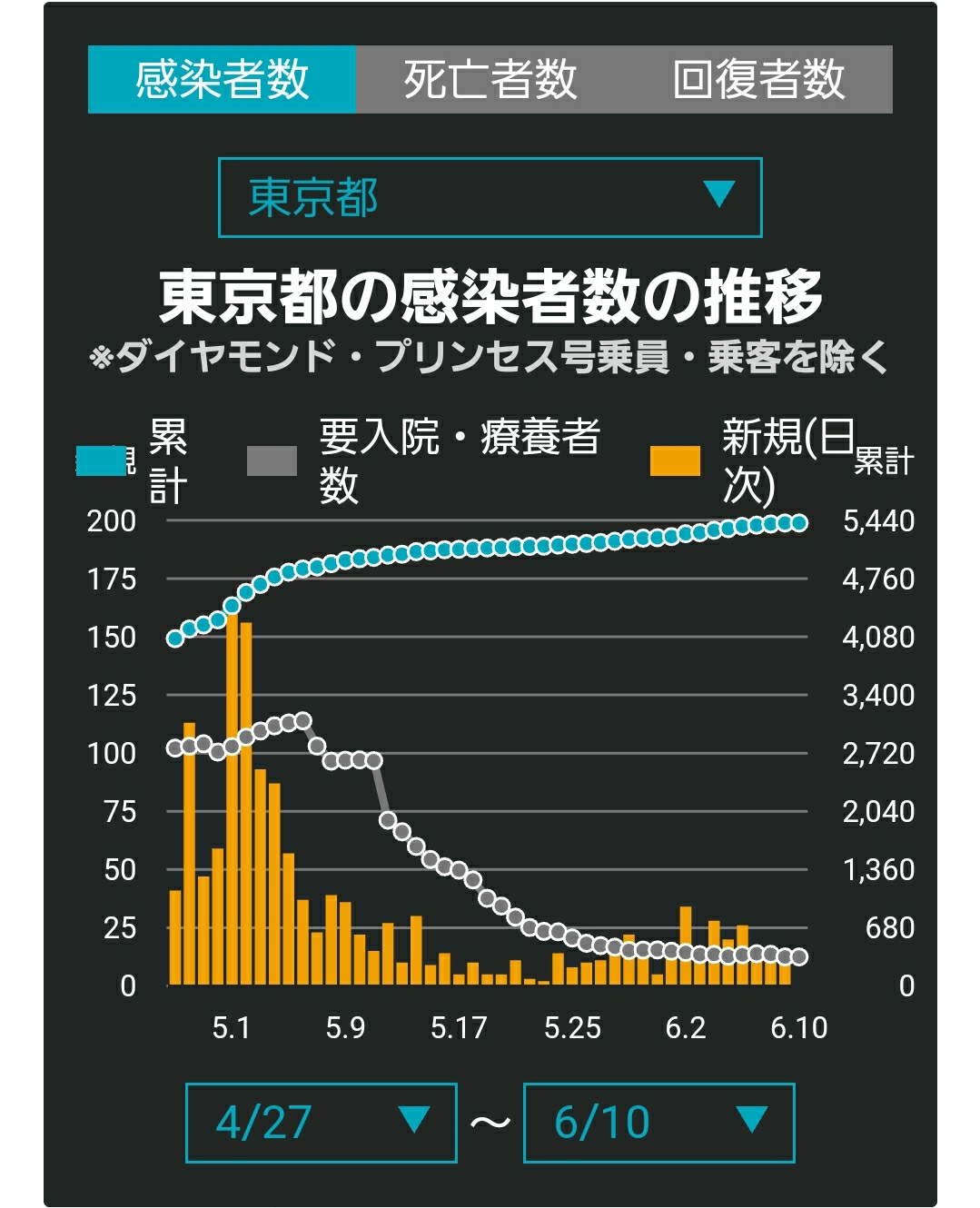Toggle the 累計 series in the legend
This screenshot has height=1208, width=980.
point(133,461)
